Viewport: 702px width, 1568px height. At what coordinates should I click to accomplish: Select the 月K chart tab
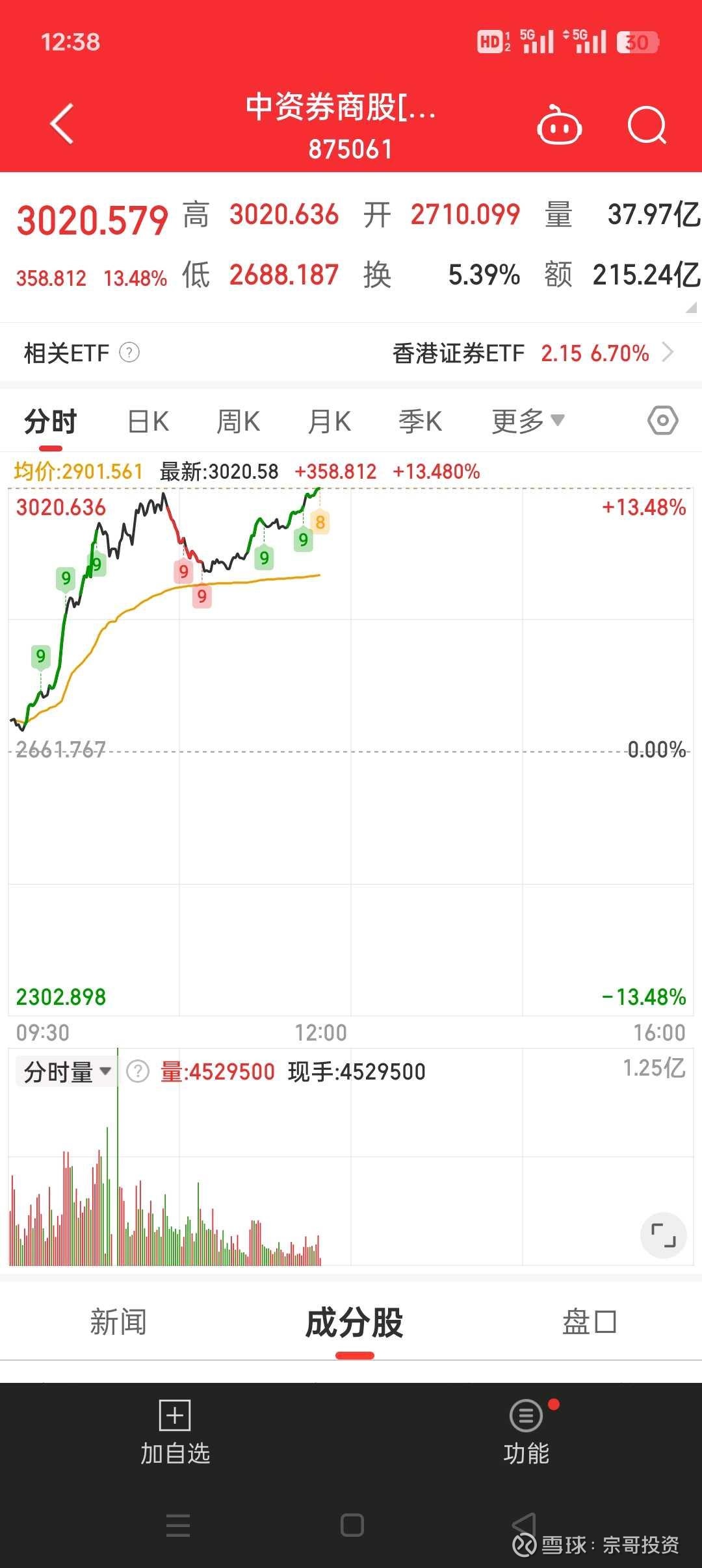(x=329, y=422)
